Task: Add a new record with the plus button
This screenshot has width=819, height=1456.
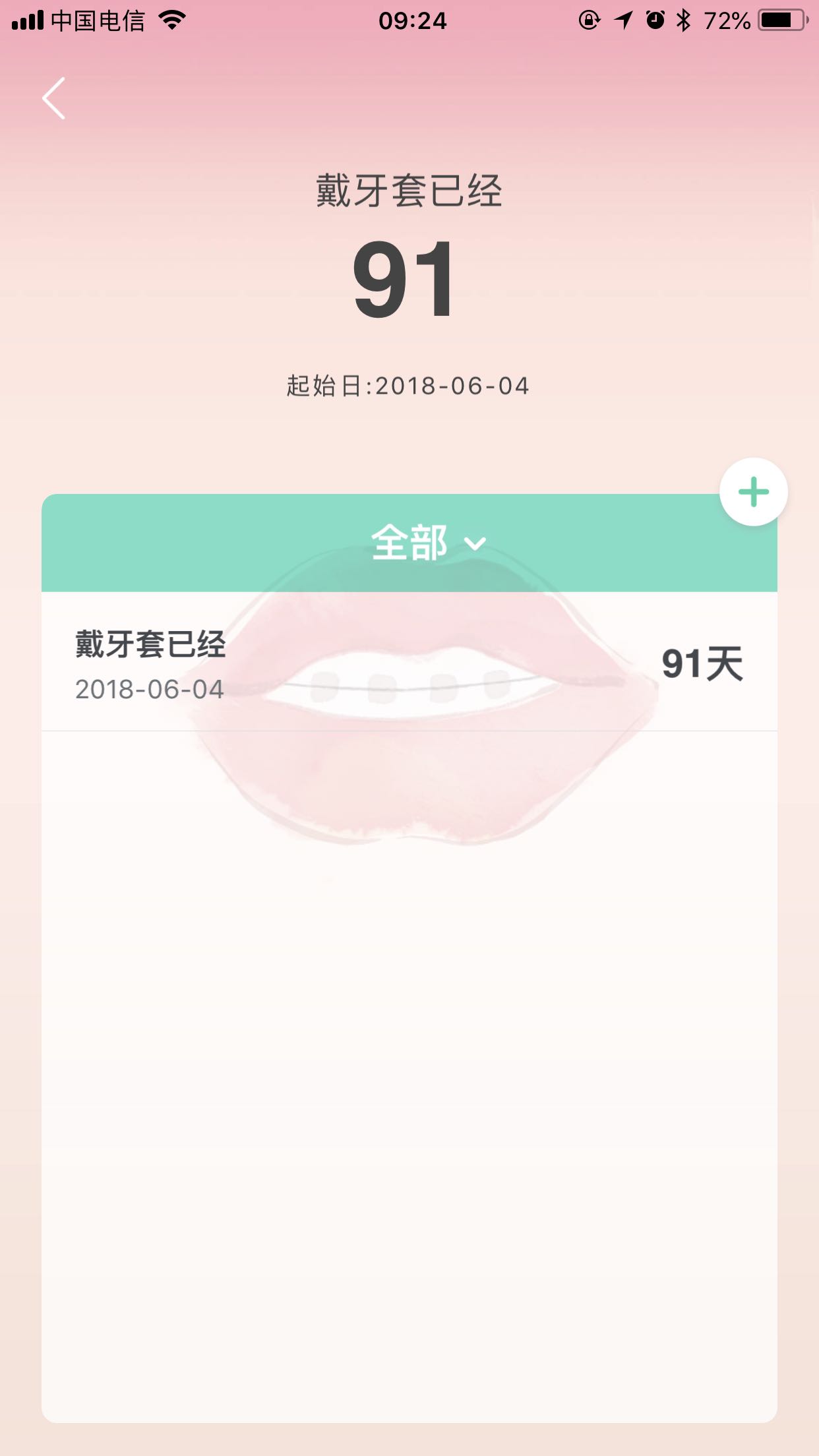Action: coord(753,492)
